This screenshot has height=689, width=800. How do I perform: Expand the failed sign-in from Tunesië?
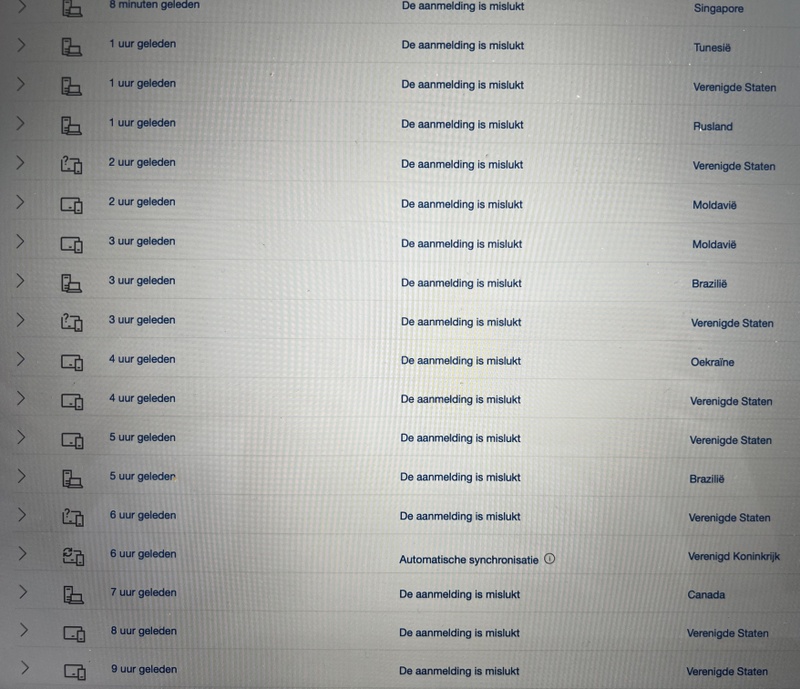point(21,45)
